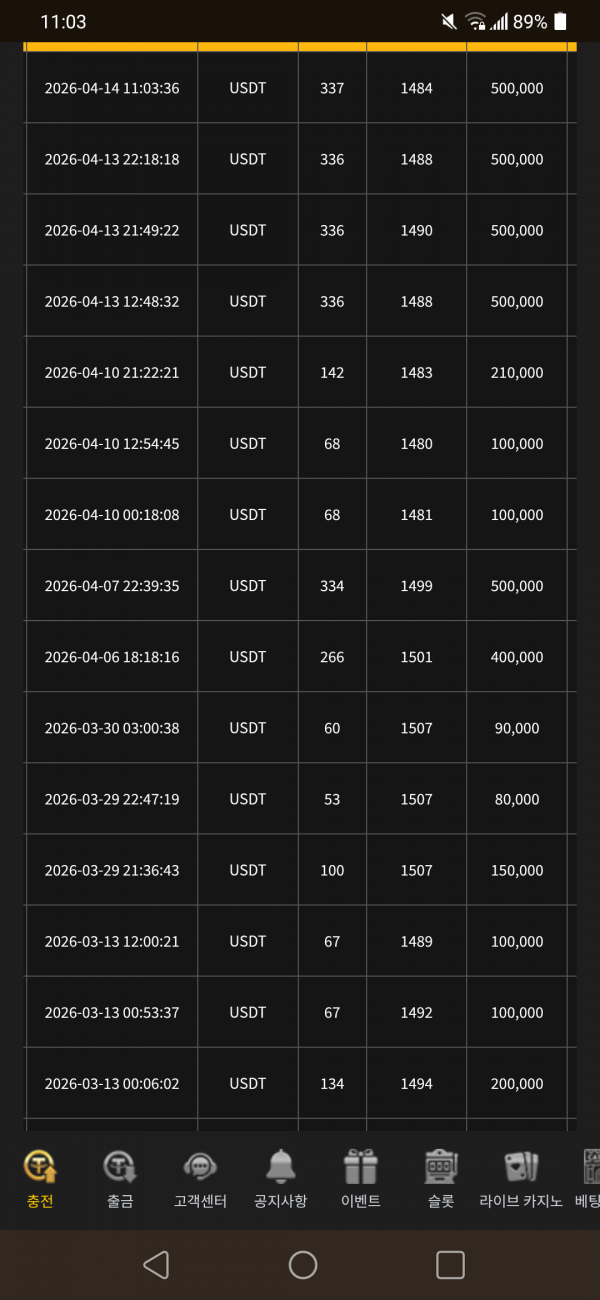The width and height of the screenshot is (600, 1300).
Task: Go to the 슬롯 slots section
Action: click(x=440, y=1179)
